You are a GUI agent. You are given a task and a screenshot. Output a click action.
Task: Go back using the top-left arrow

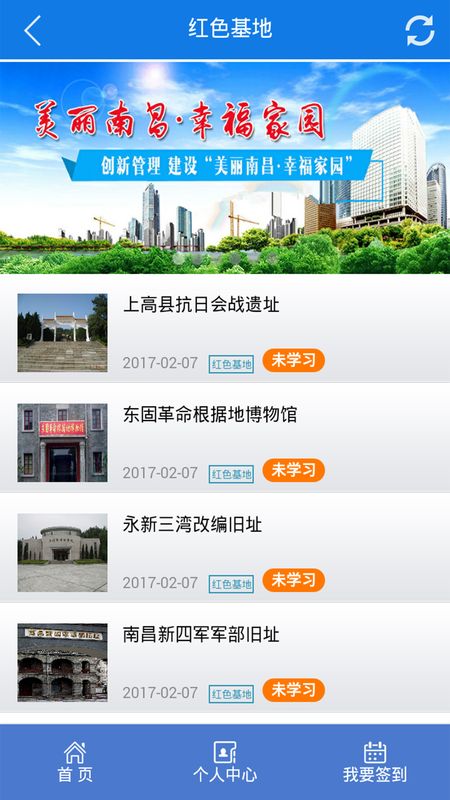(x=32, y=30)
